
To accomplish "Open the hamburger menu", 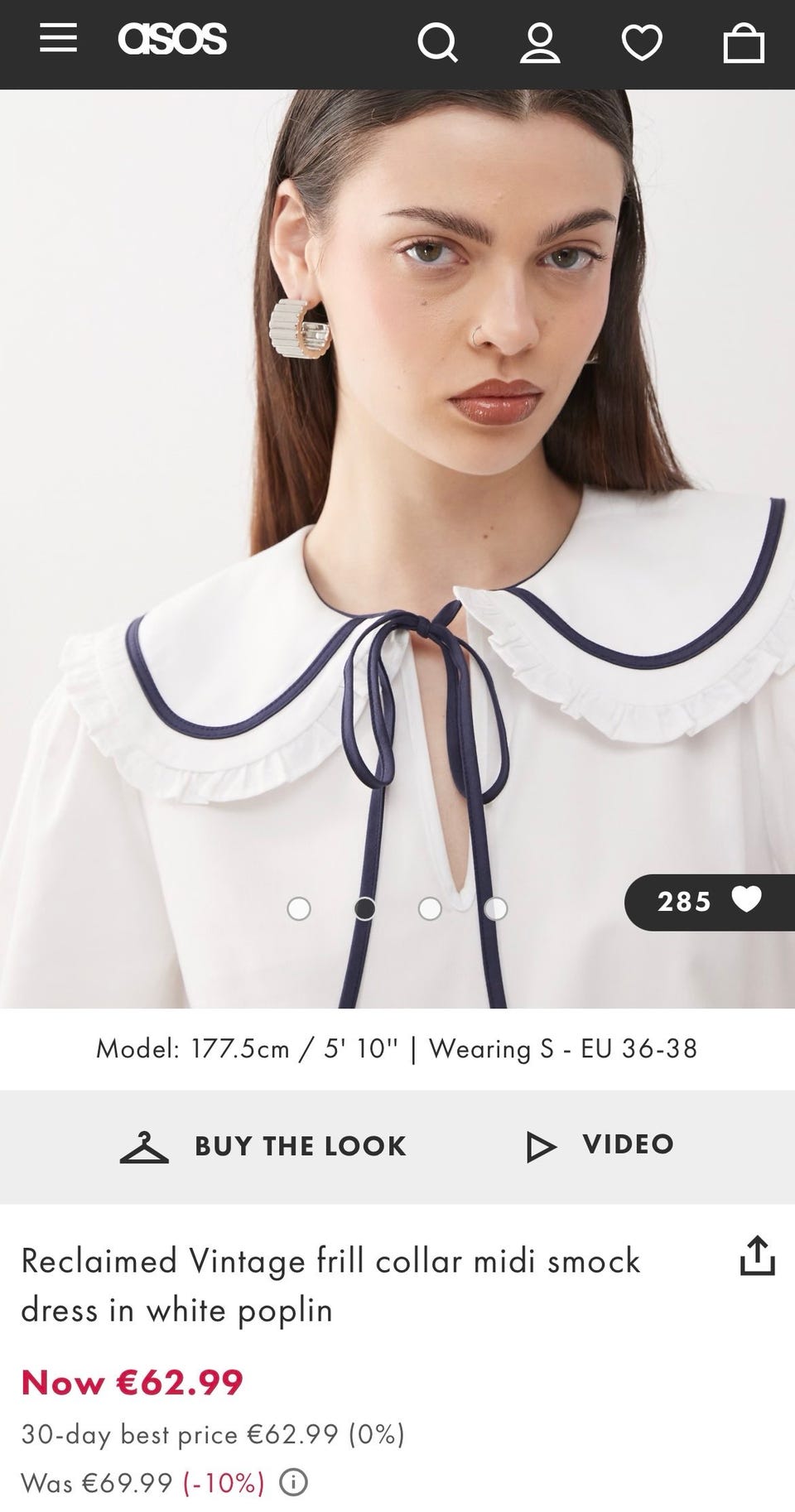I will tap(58, 39).
